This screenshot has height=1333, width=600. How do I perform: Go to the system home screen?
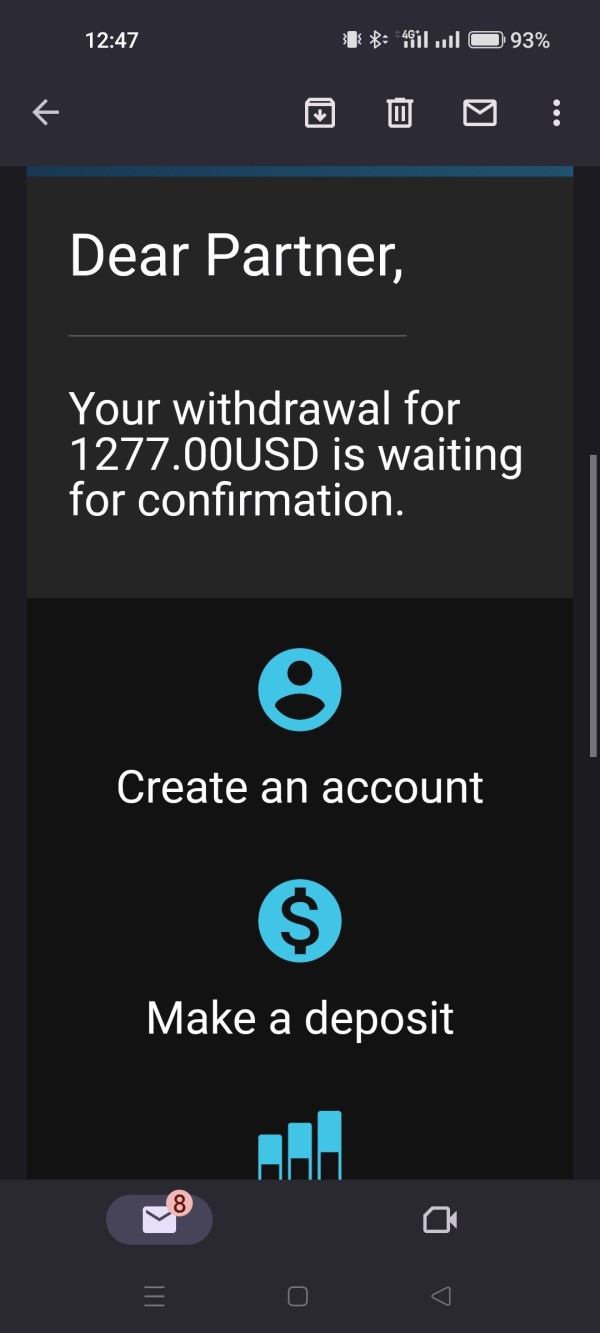point(298,1296)
